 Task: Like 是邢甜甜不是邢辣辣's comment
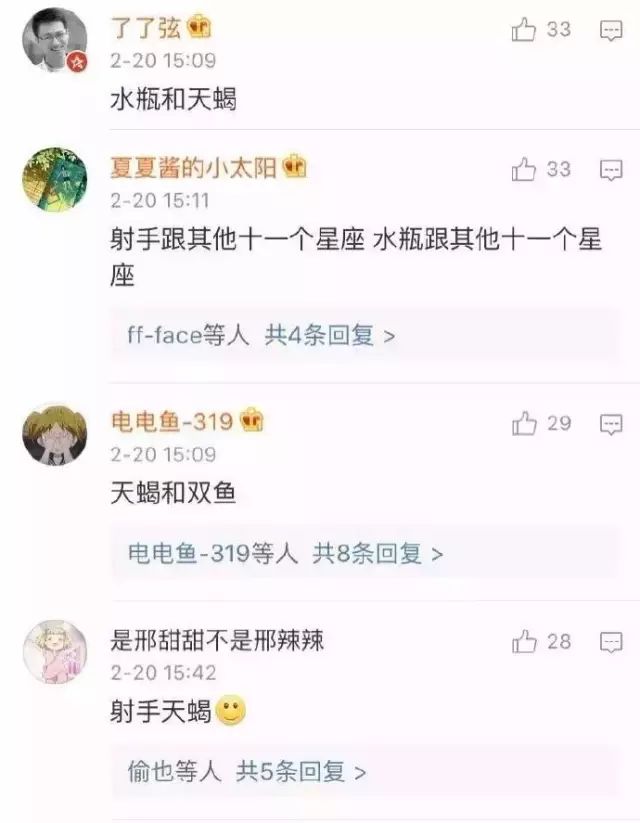point(526,641)
